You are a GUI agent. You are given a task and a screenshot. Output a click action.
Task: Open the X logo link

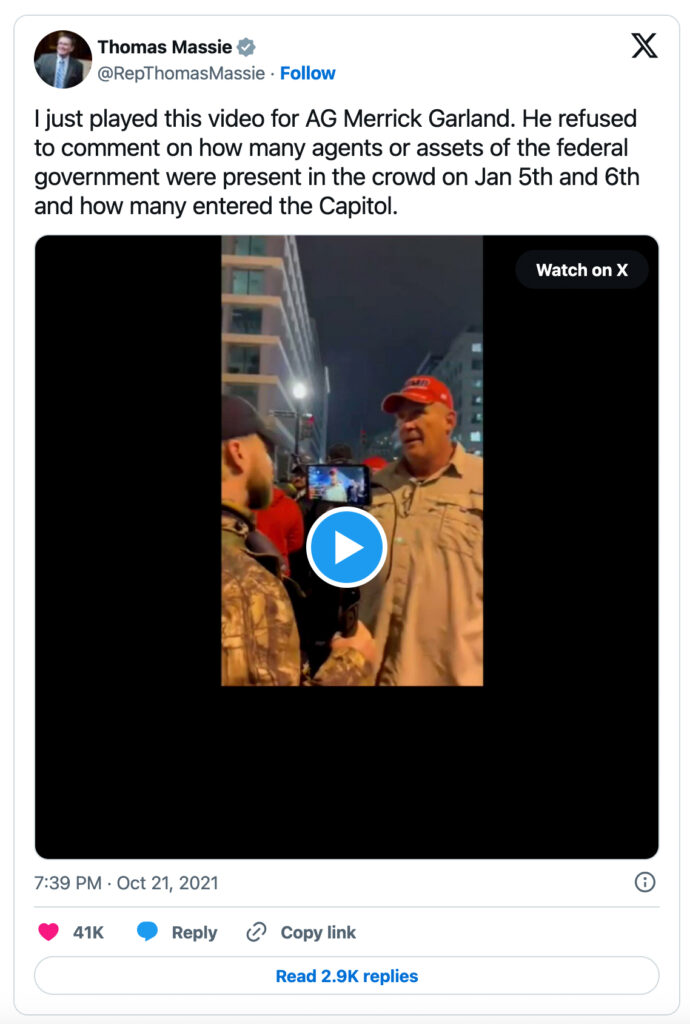coord(644,46)
